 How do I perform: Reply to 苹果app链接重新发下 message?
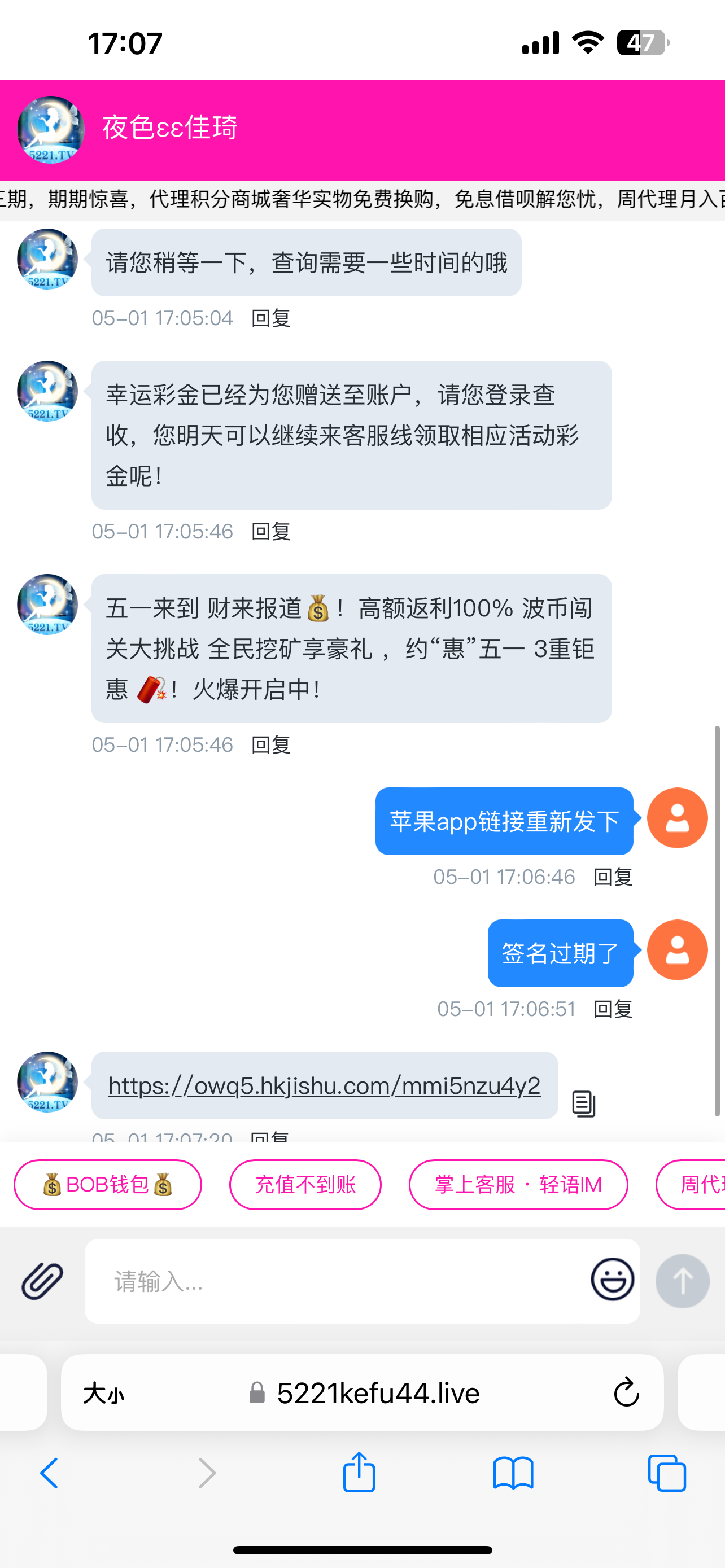[613, 877]
